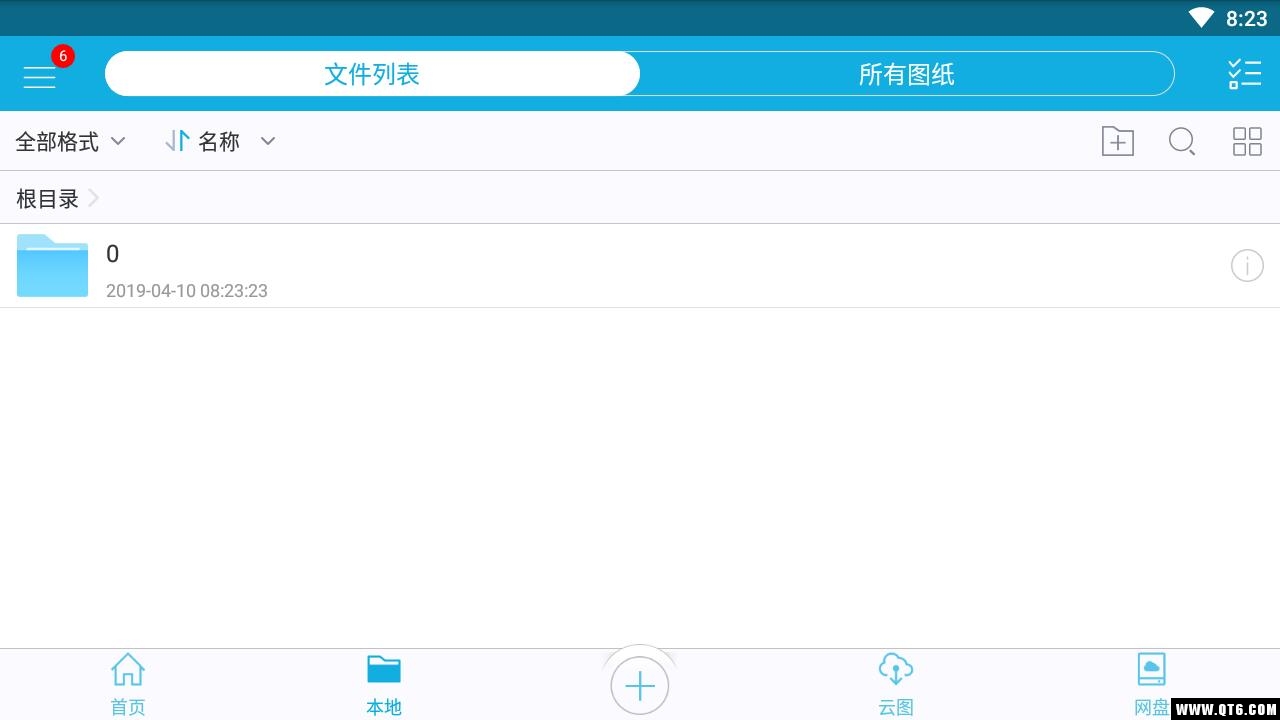View info for folder 0

point(1247,265)
